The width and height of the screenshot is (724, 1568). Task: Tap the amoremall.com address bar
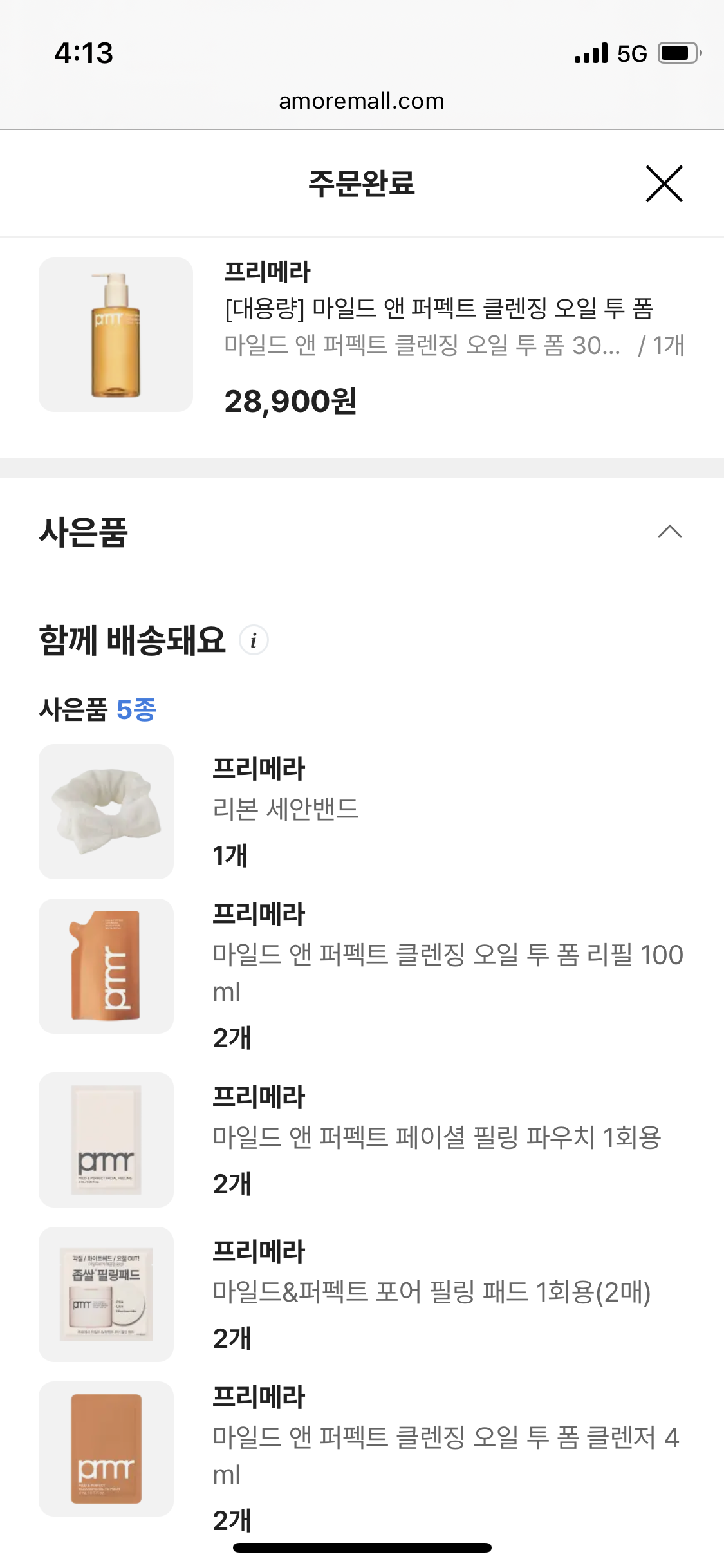(x=362, y=101)
